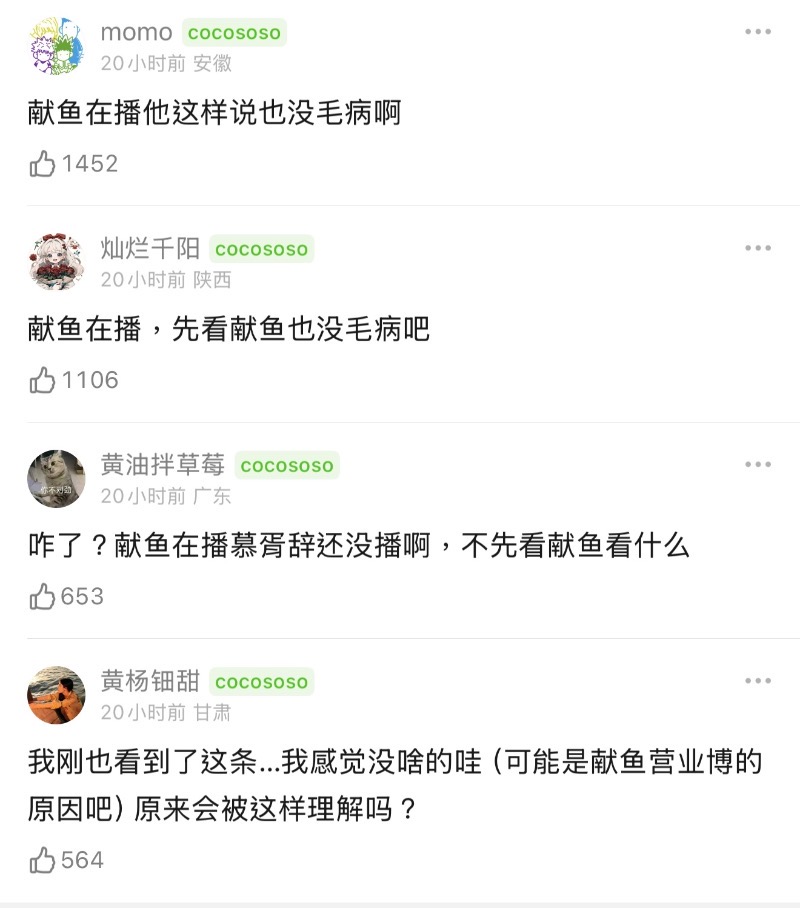Like 灿烂千阳's comment
This screenshot has height=908, width=800.
pyautogui.click(x=43, y=380)
